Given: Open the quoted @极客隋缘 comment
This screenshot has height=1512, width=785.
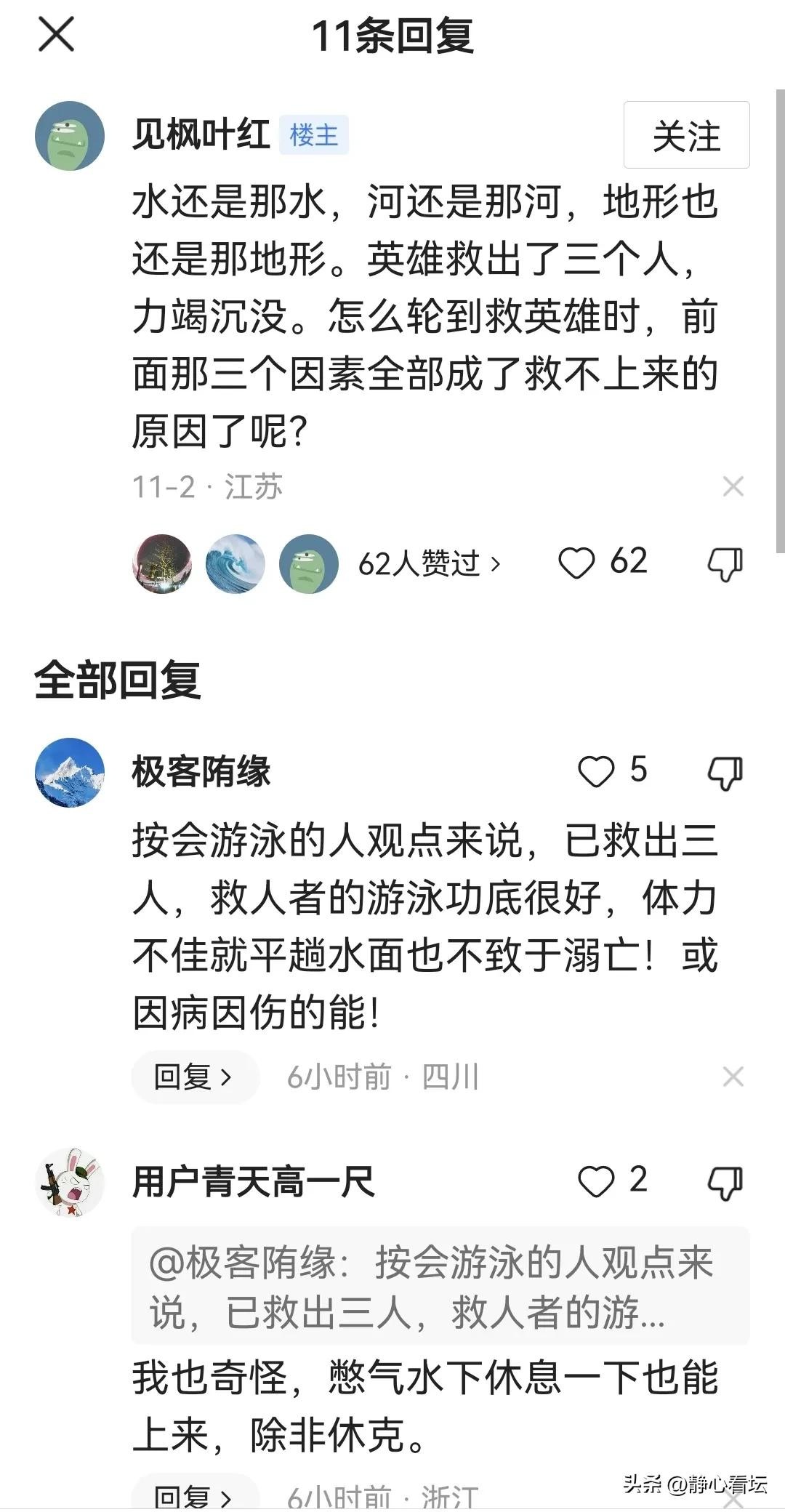Looking at the screenshot, I should click(440, 1286).
